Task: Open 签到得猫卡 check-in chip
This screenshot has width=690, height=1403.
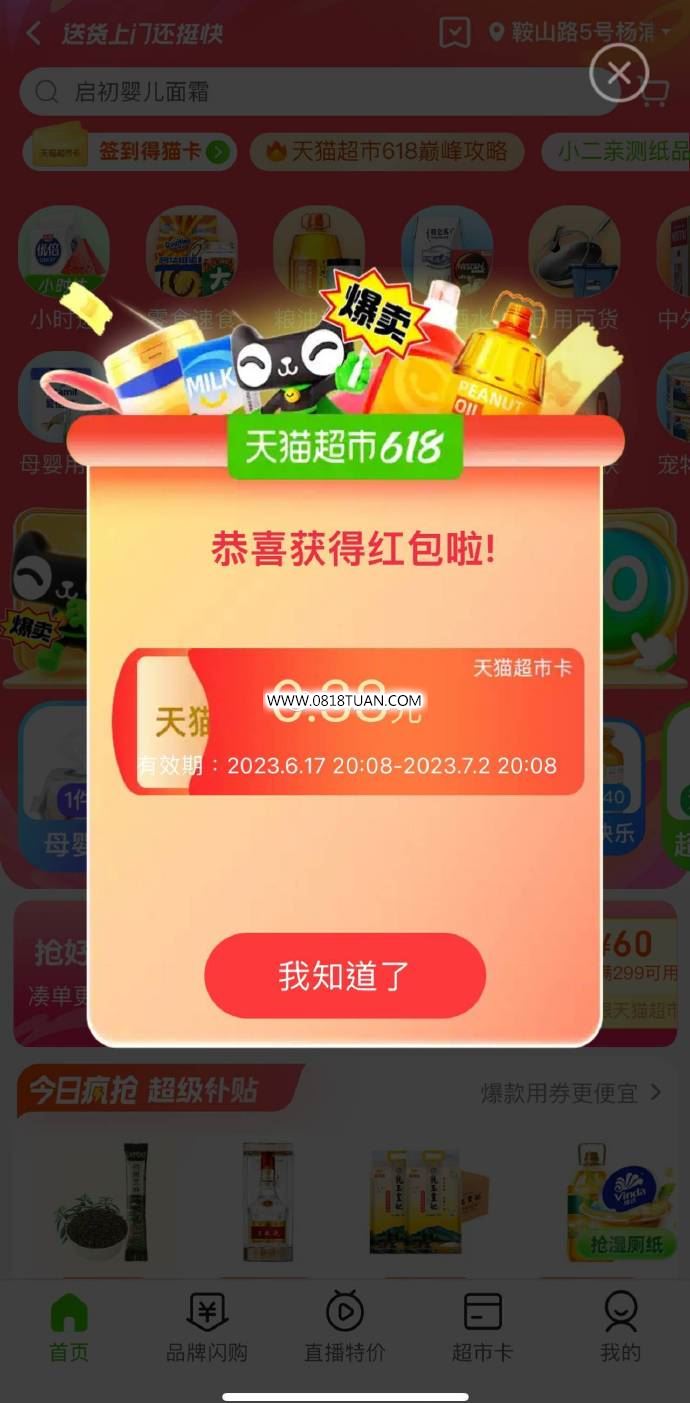Action: tap(130, 152)
